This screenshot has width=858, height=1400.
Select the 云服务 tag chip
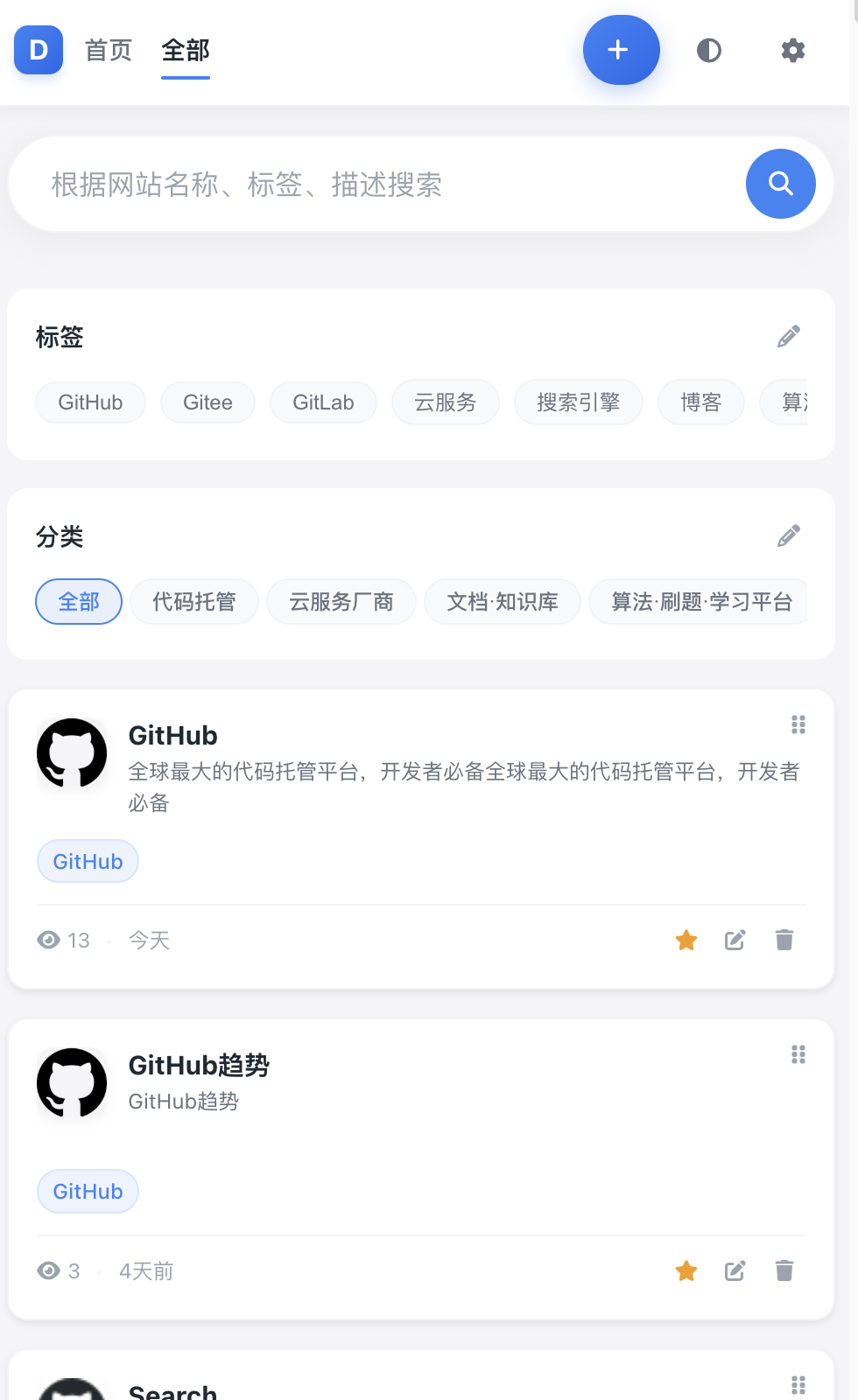tap(446, 402)
